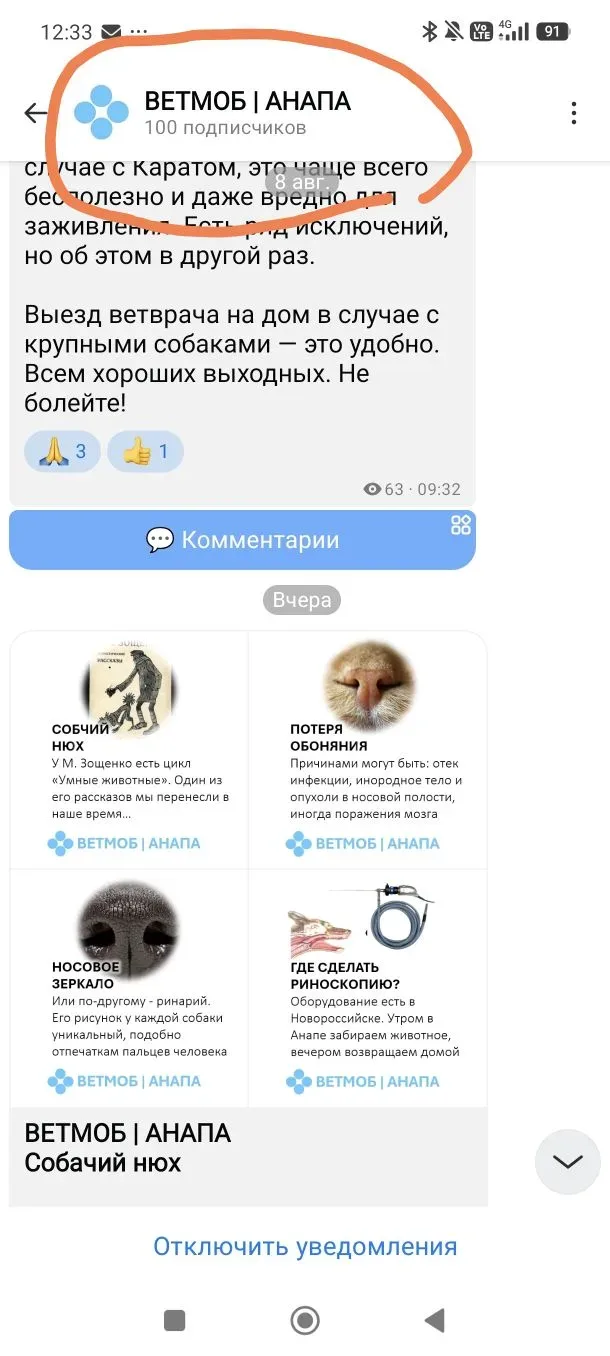Open the Где сделать риноскопию card
610x1356 pixels.
(368, 988)
